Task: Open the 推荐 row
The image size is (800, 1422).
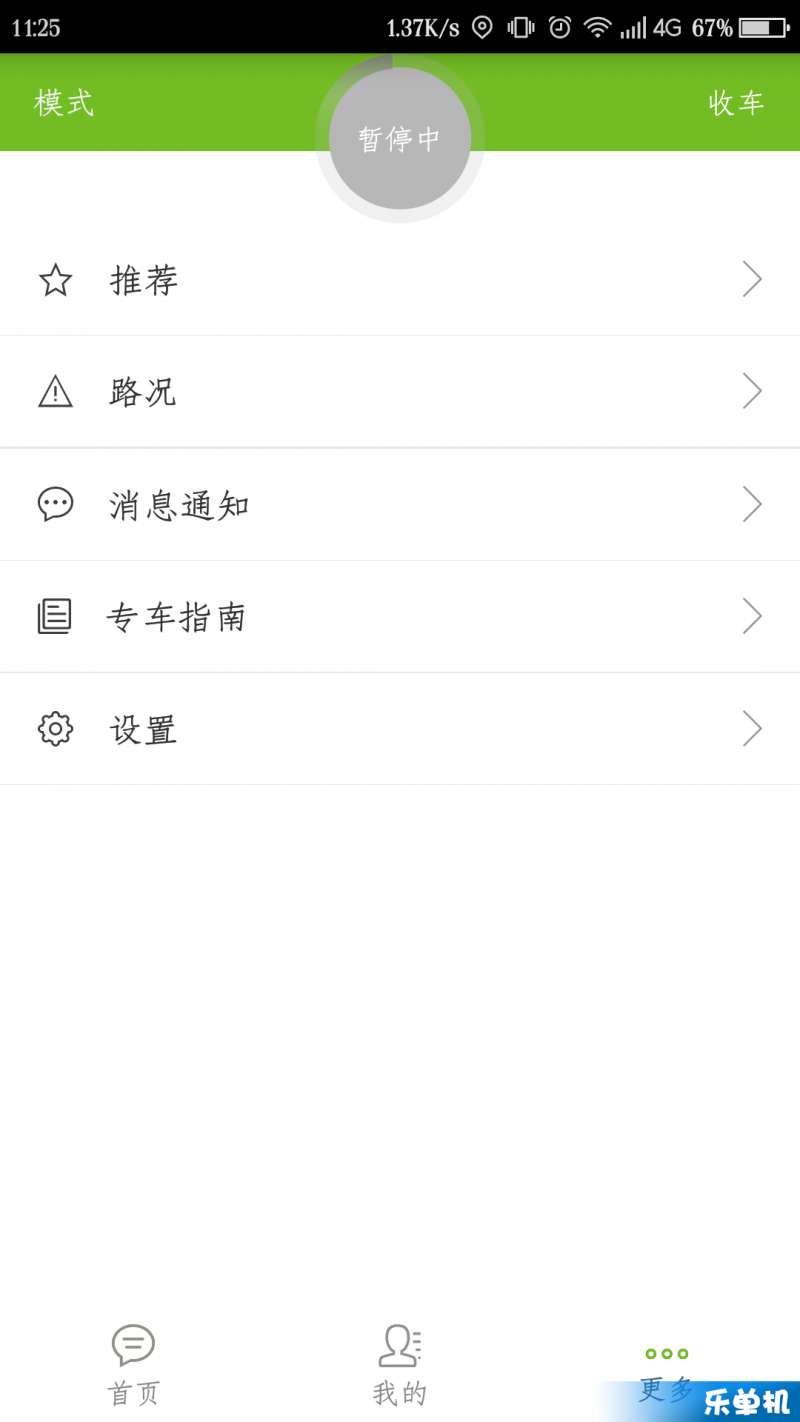Action: [x=400, y=280]
